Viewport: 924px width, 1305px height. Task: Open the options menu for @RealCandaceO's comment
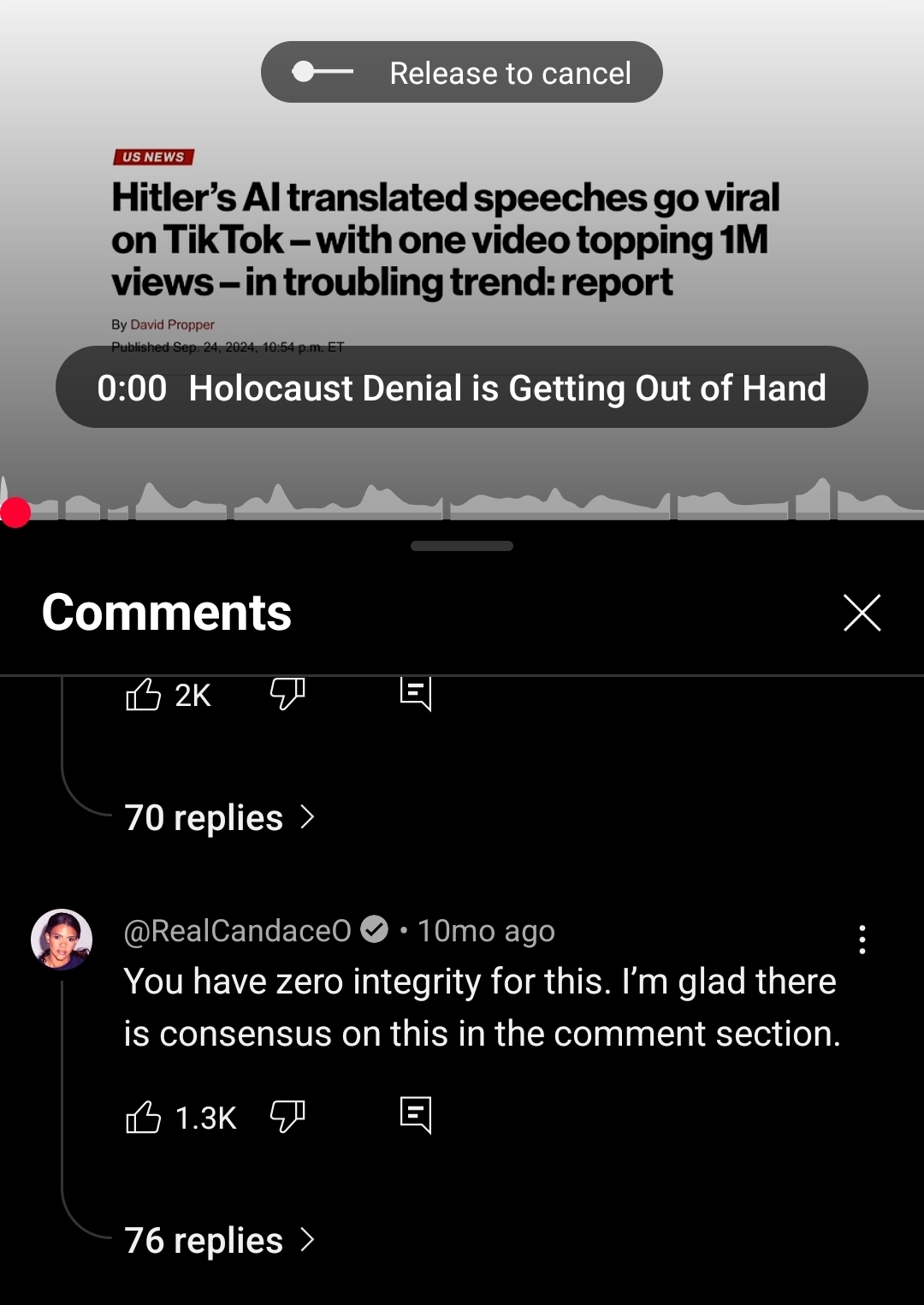coord(862,940)
